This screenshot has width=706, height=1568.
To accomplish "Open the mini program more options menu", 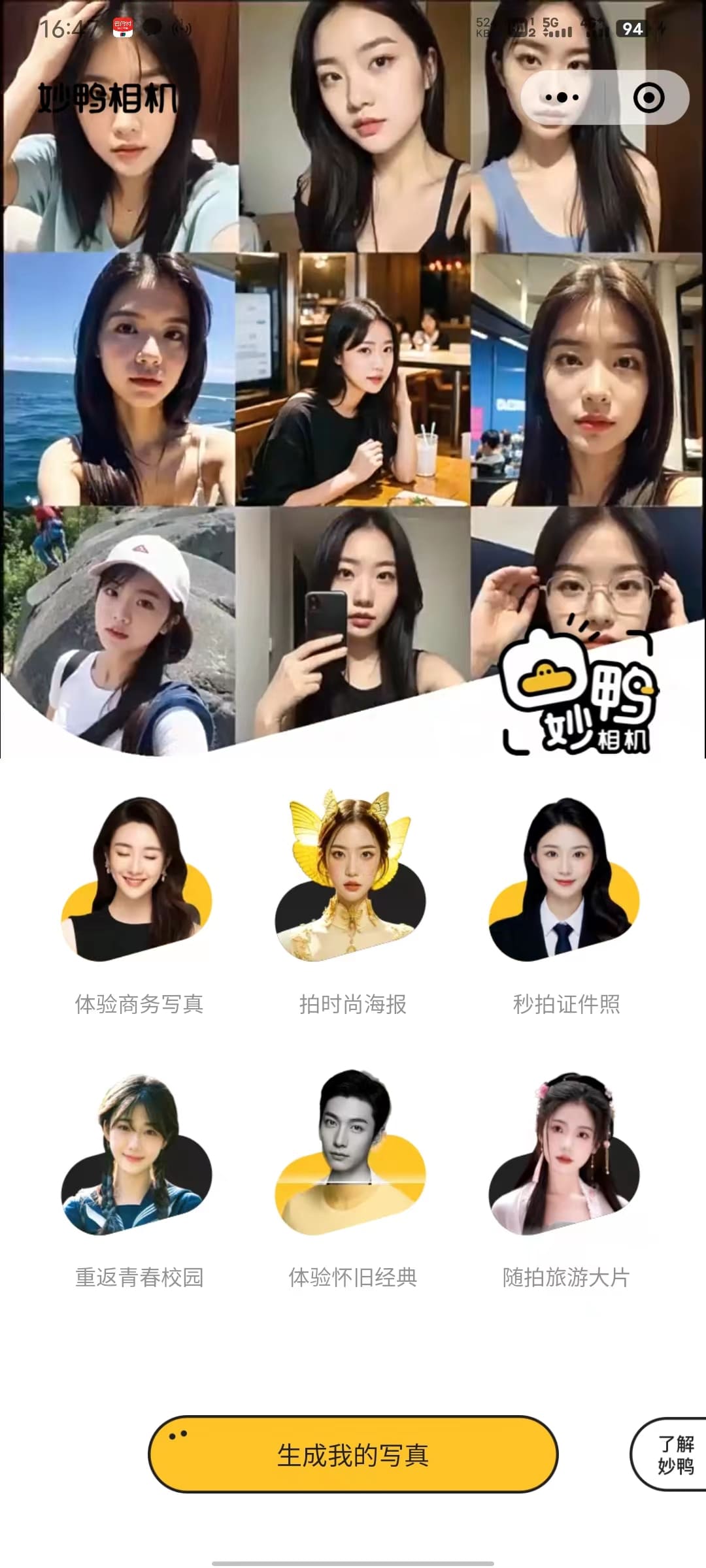I will [x=562, y=98].
